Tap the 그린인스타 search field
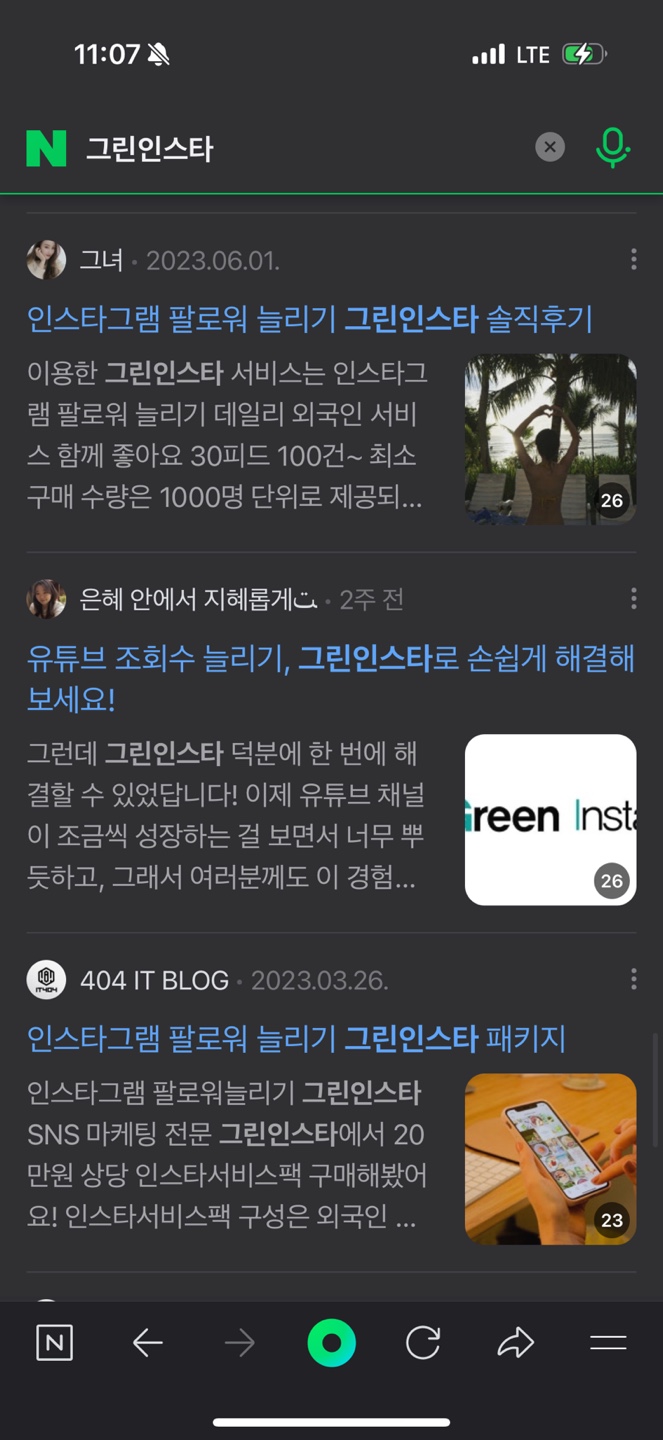Screen dimensions: 663x1440 pos(300,149)
